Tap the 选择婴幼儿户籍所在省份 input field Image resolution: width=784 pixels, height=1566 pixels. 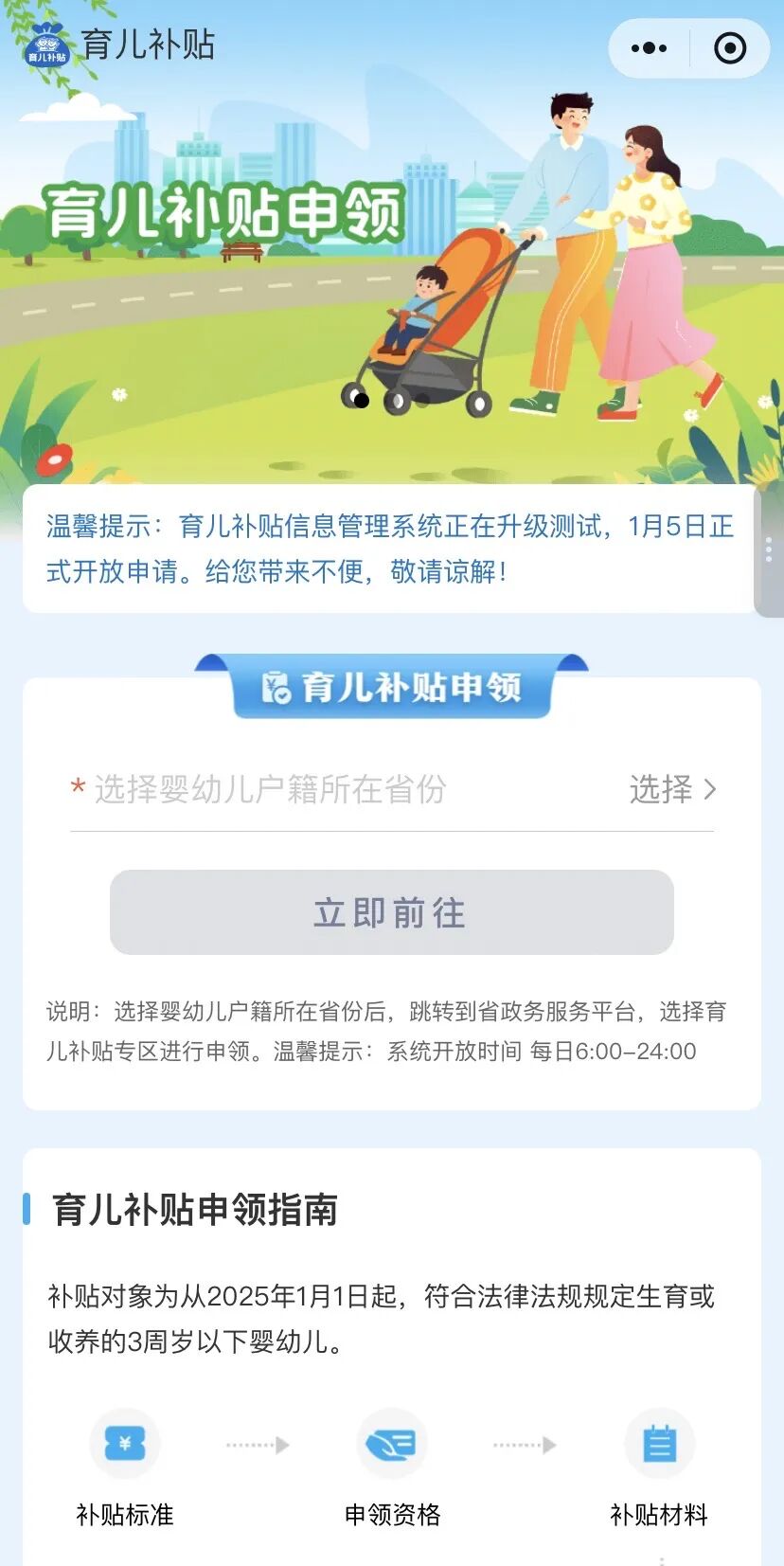(x=265, y=790)
